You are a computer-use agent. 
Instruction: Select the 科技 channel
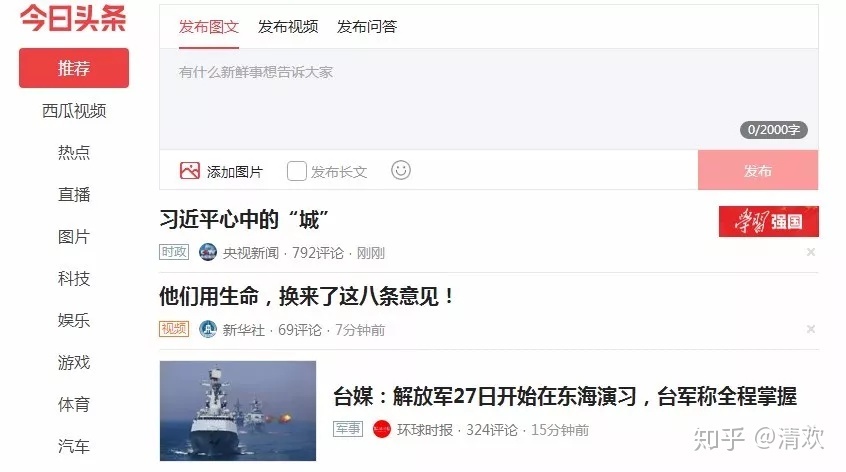pos(74,279)
